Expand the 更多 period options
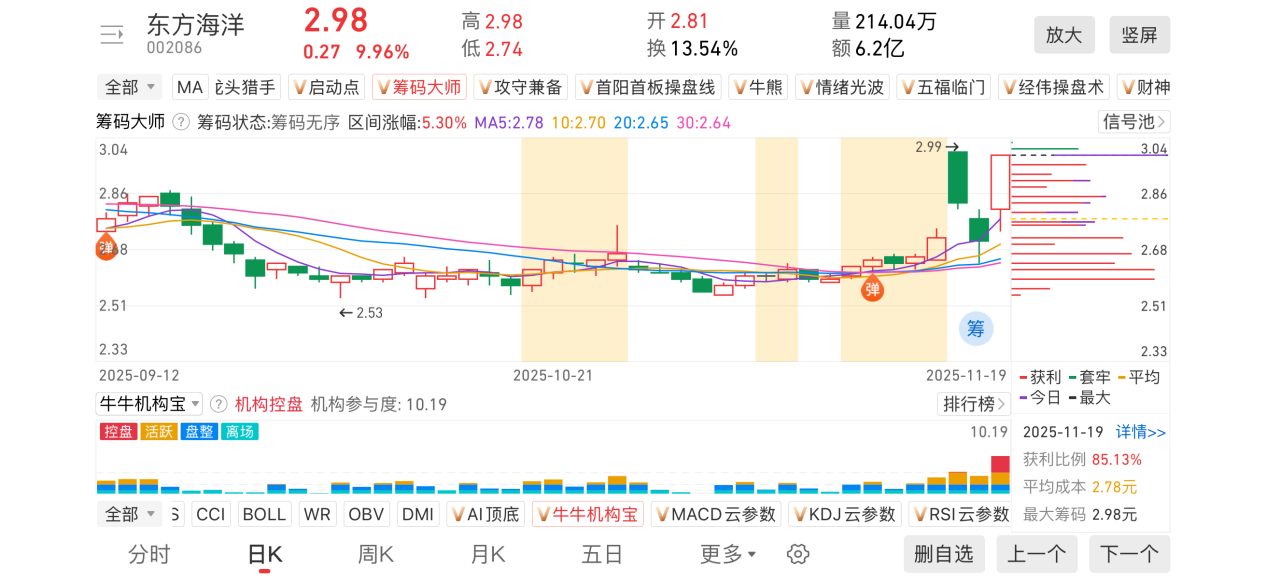This screenshot has height=582, width=1266. pos(728,554)
